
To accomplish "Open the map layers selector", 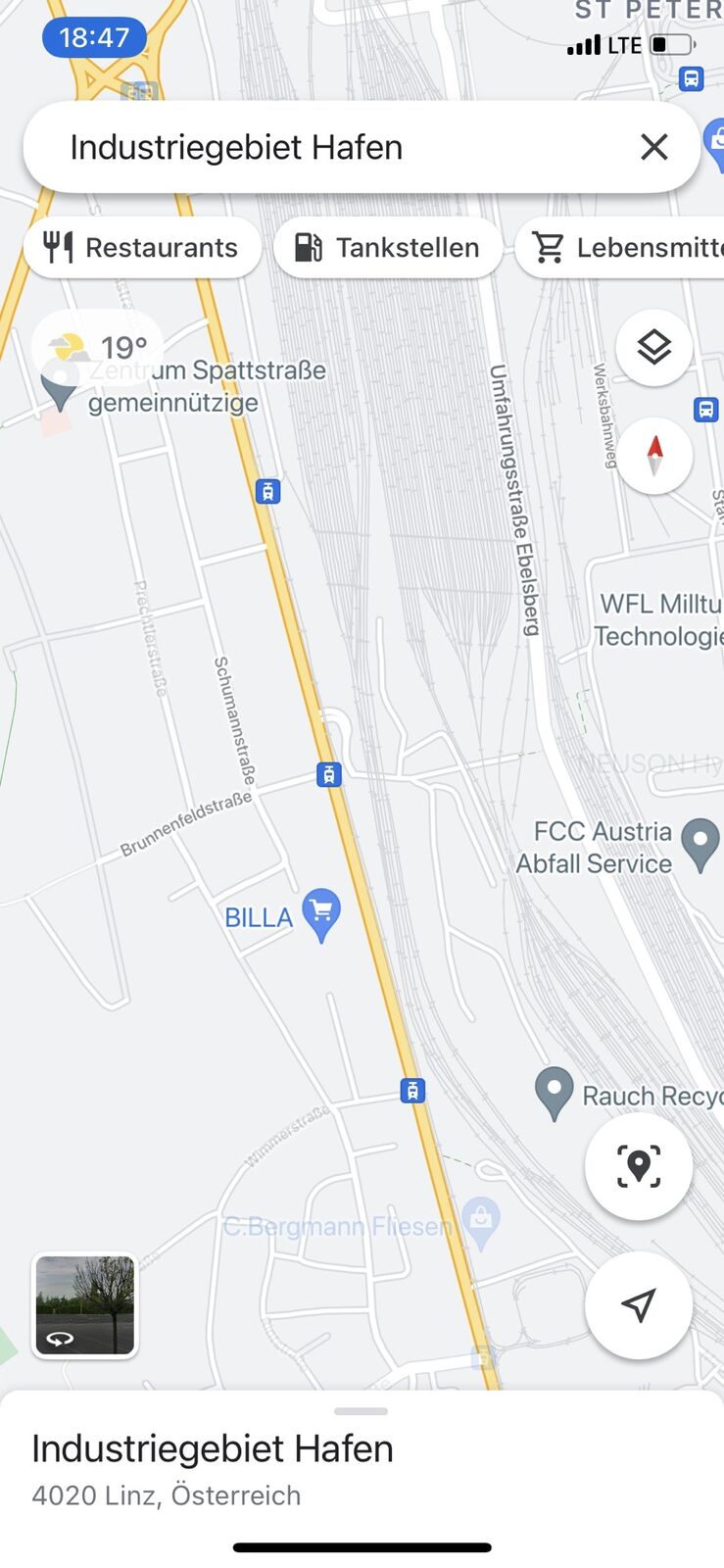I will point(653,347).
